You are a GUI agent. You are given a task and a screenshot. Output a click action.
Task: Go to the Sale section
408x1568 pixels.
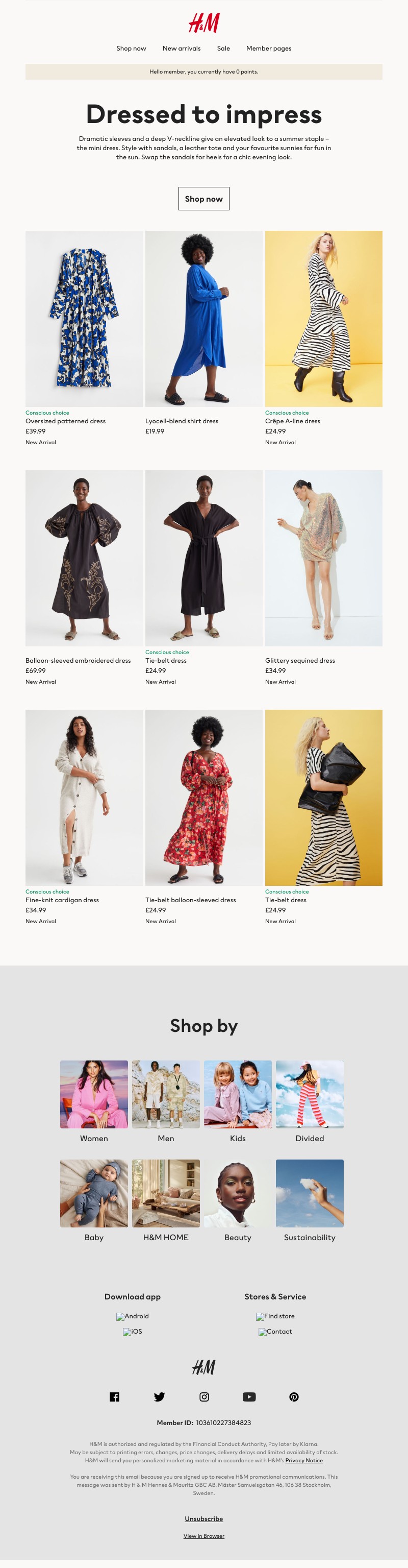tap(223, 49)
